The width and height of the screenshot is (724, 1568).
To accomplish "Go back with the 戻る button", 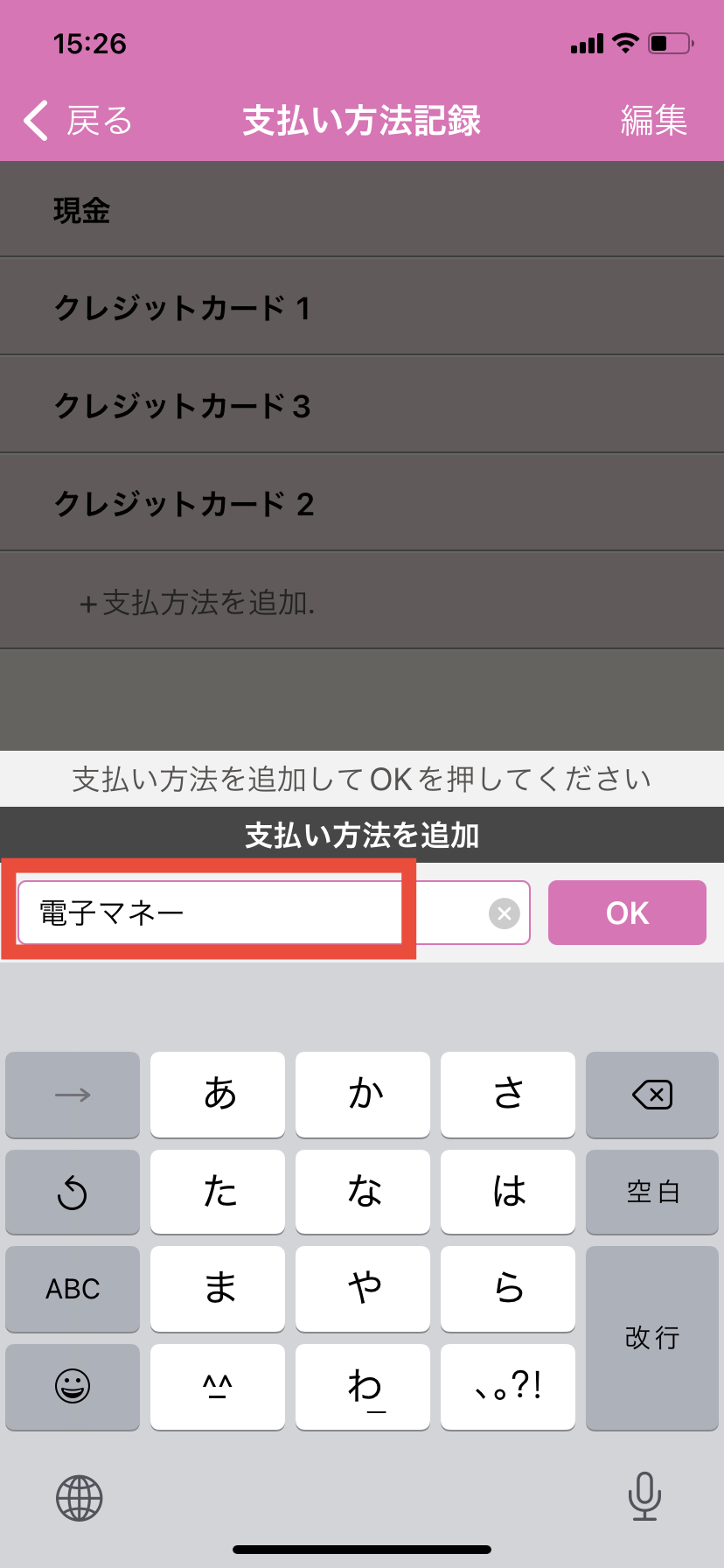I will click(77, 121).
